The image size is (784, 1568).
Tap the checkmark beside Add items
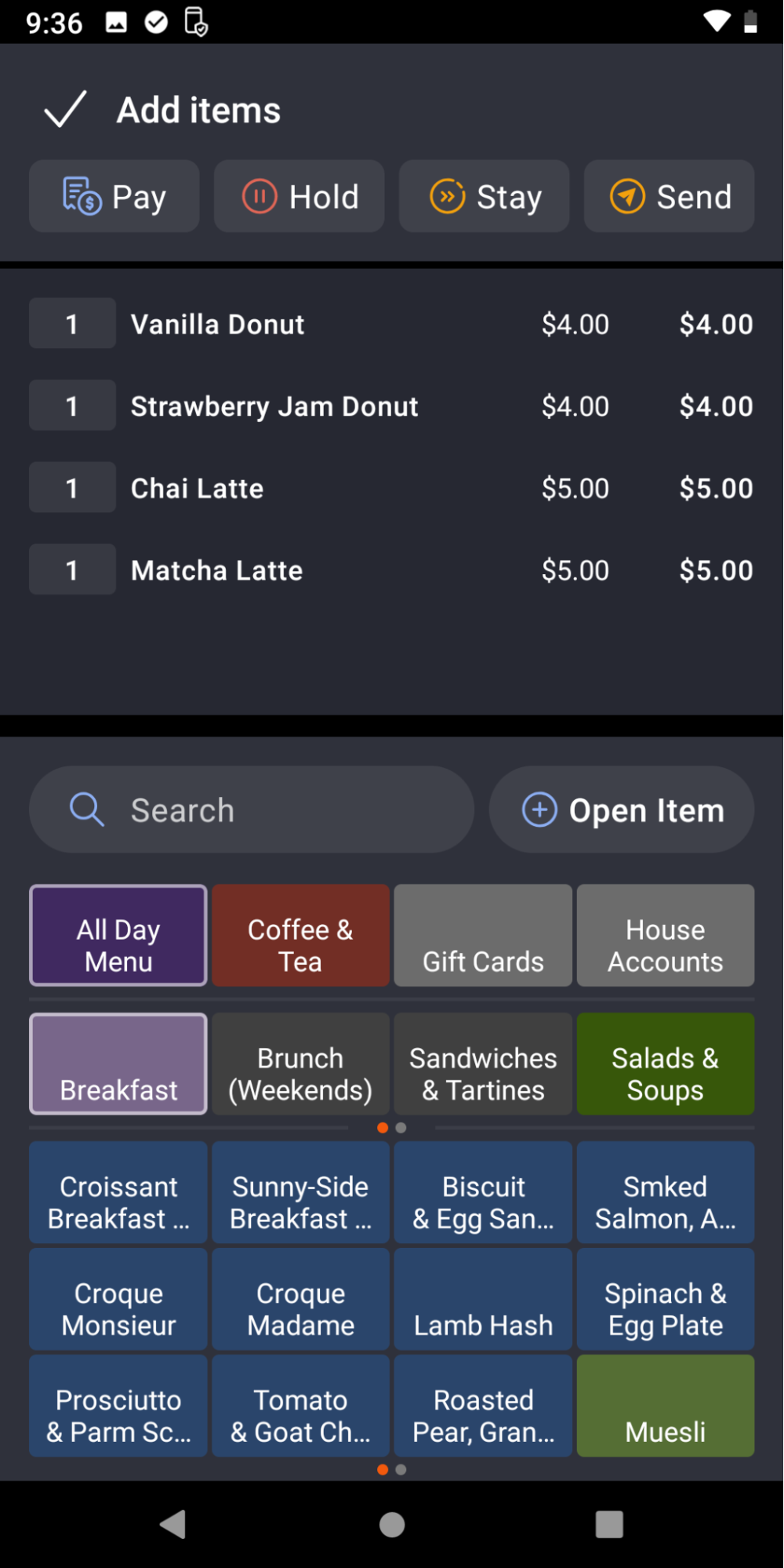pos(65,110)
